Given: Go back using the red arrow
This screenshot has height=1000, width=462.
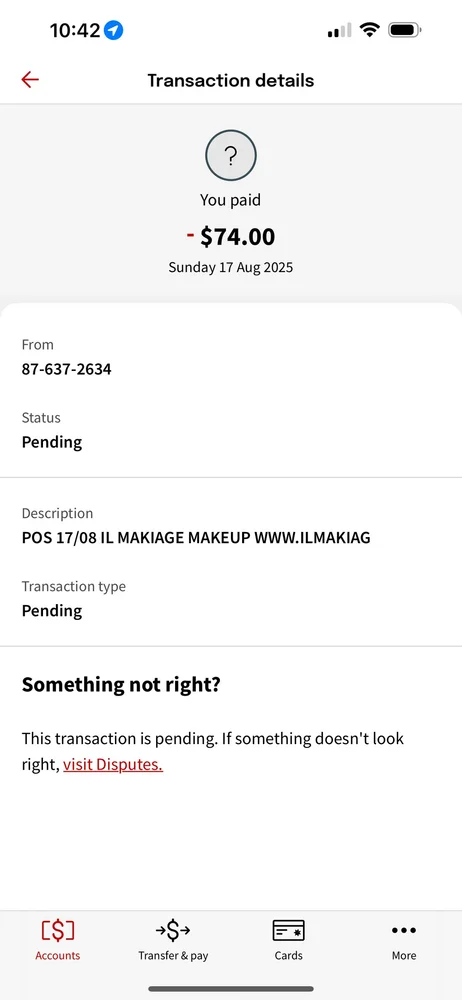Looking at the screenshot, I should pos(30,80).
